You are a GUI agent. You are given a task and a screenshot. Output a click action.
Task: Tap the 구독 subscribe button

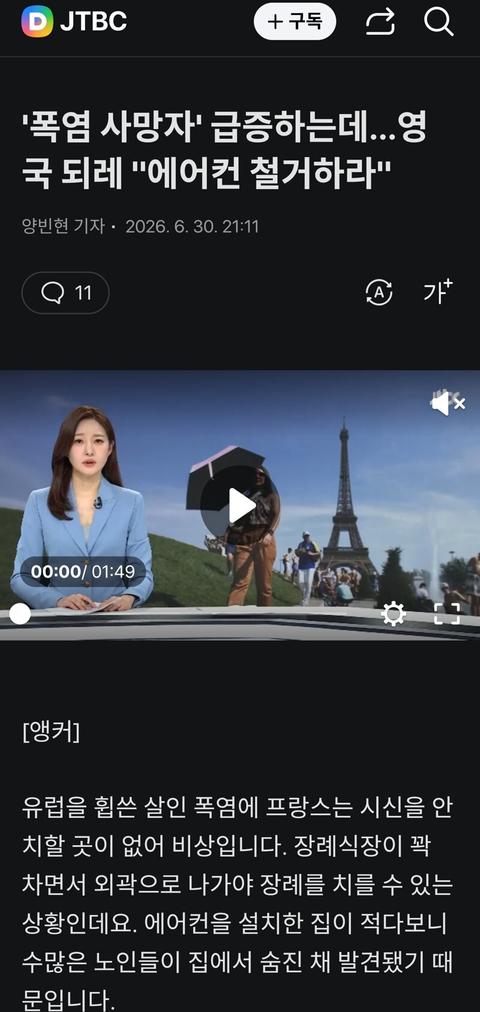tap(295, 22)
